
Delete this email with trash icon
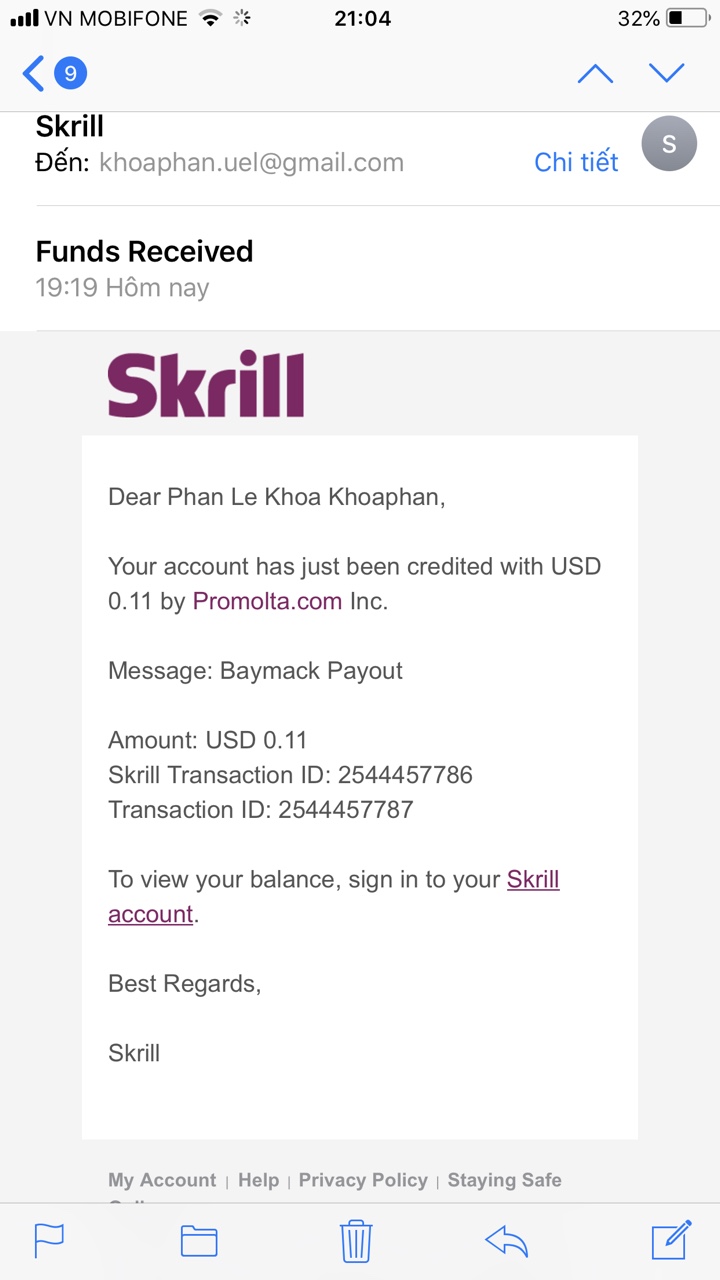pos(356,1240)
